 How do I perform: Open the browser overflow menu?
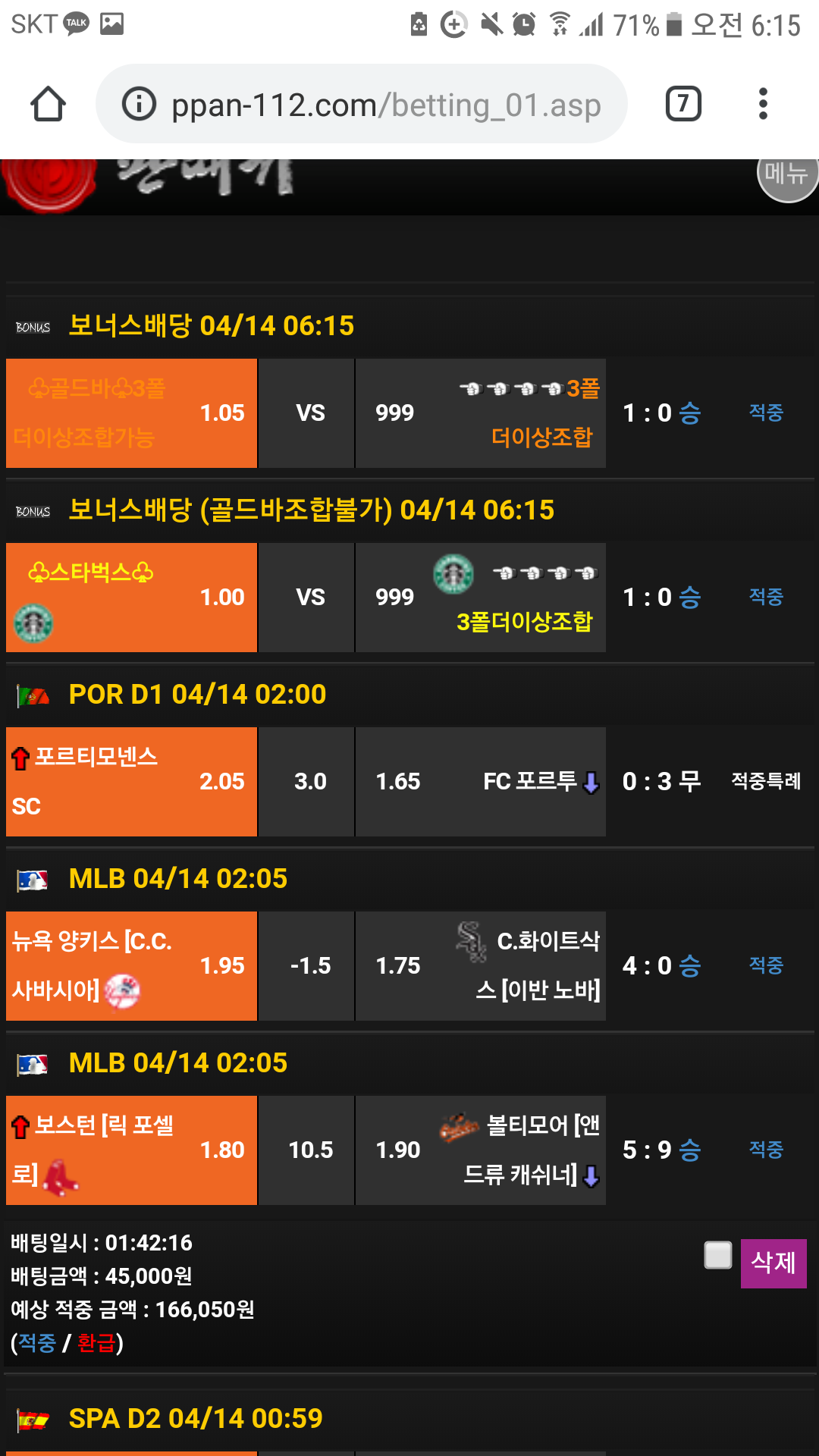point(763,104)
